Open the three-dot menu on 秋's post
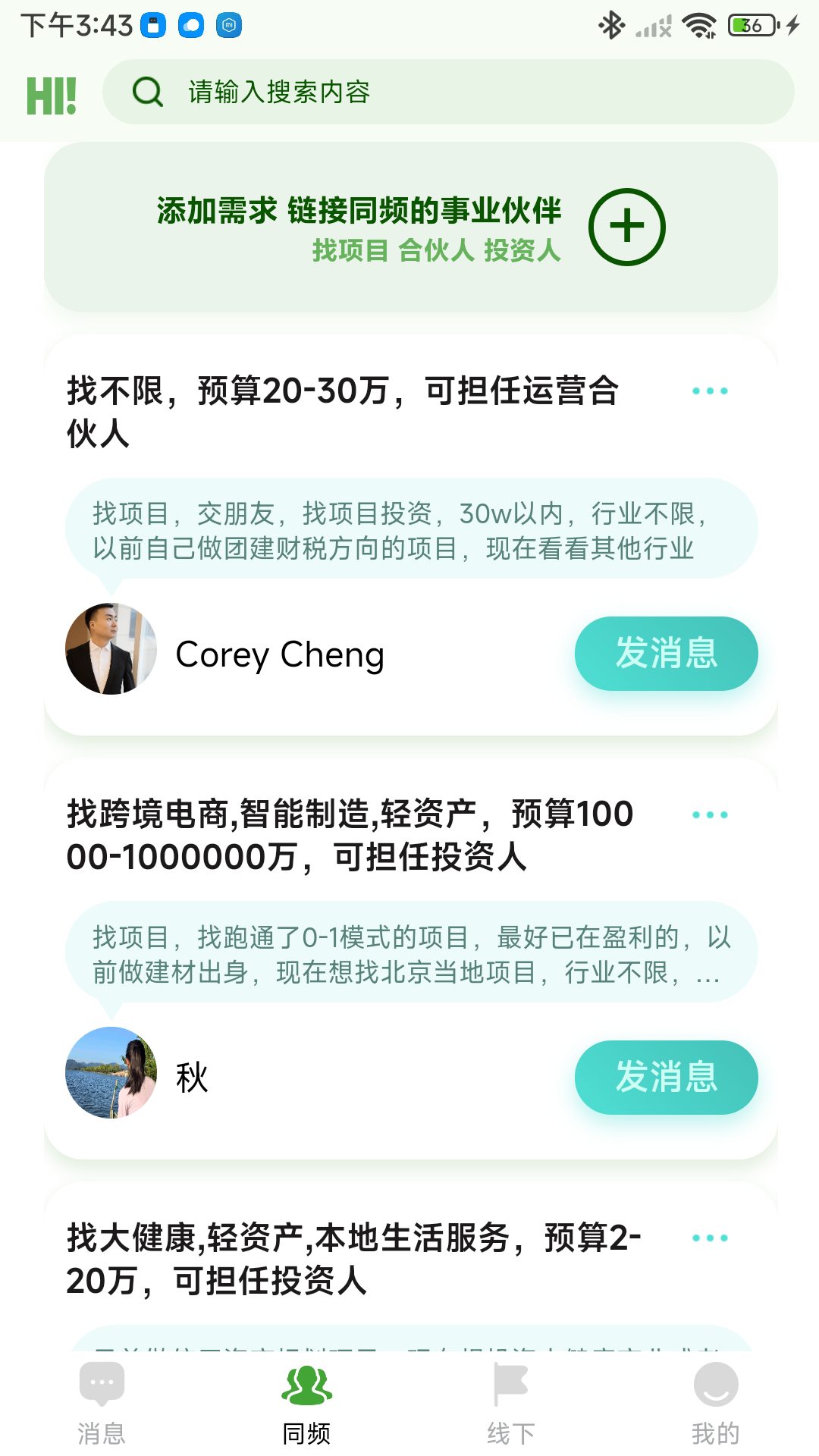Screen dimensions: 819x1456 710,815
